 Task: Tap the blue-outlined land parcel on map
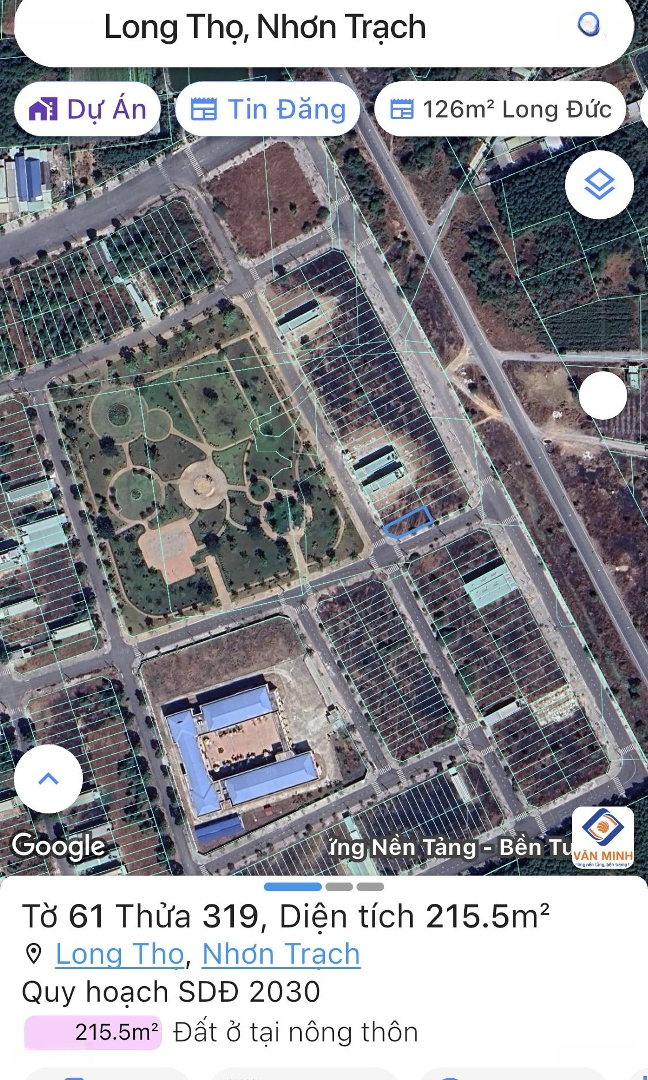408,521
